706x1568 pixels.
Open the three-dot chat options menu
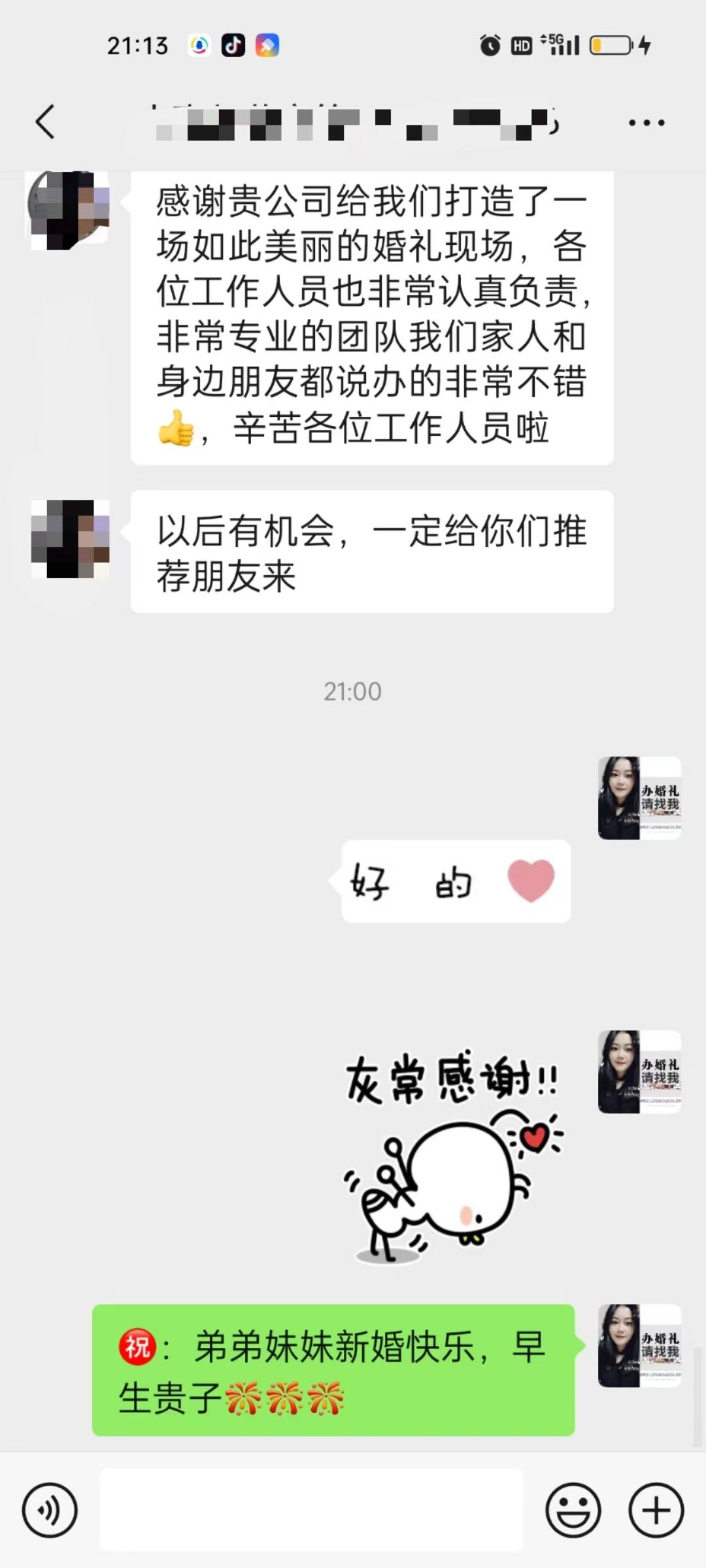[x=646, y=122]
